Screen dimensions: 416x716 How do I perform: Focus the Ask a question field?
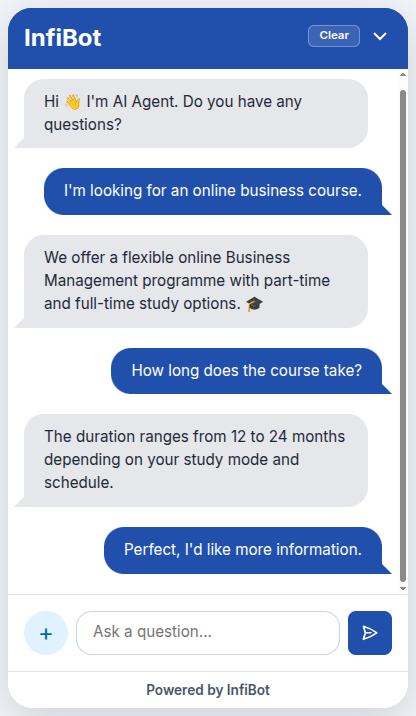coord(208,633)
